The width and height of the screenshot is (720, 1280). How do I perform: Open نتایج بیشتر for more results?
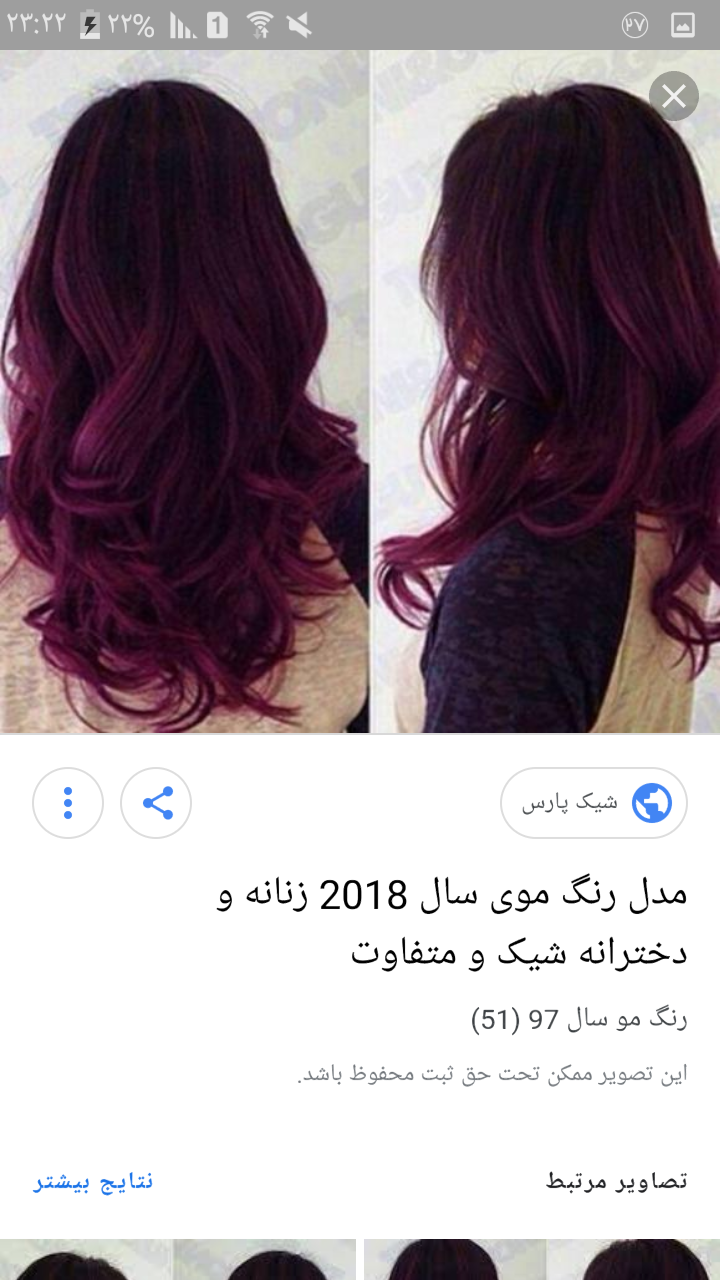[x=93, y=1181]
